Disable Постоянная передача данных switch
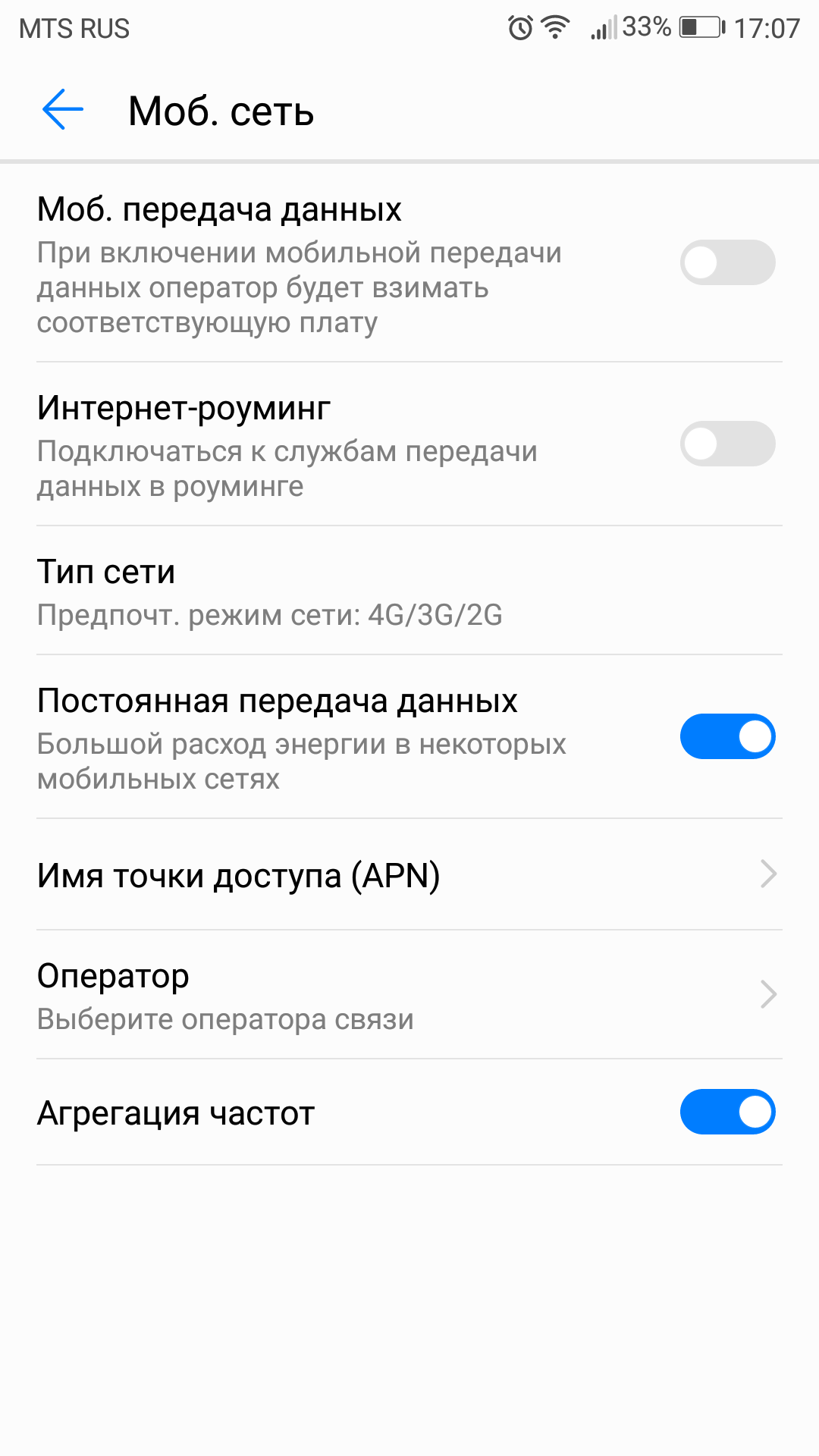Screen dimensions: 819x1456 (x=727, y=736)
